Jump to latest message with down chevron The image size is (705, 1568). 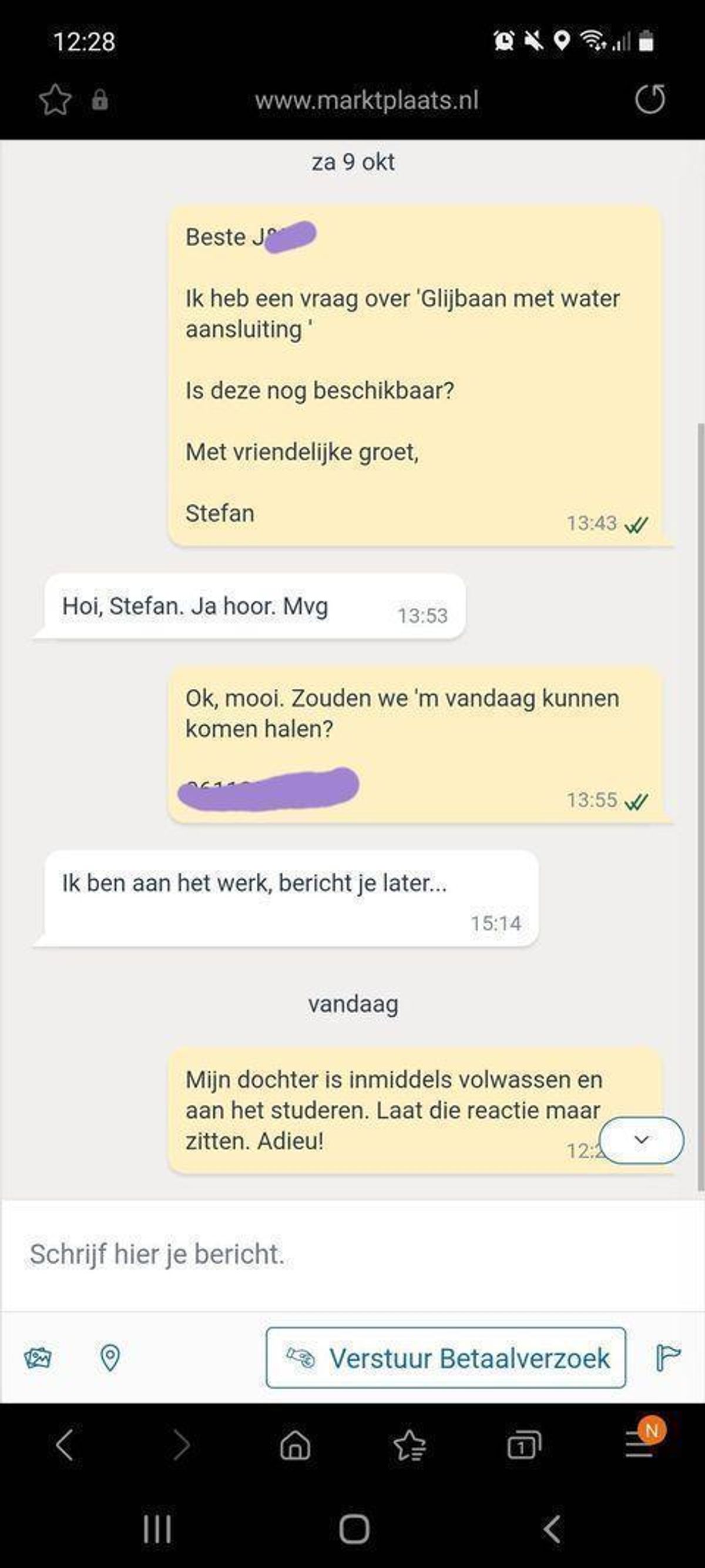point(641,1140)
